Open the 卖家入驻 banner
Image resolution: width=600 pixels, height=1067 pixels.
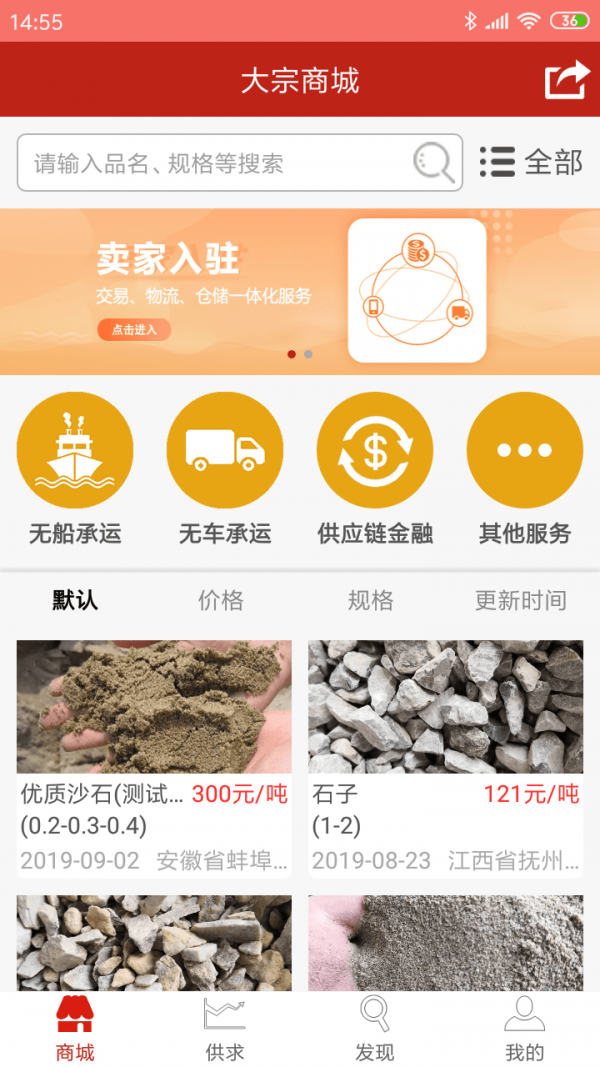(300, 291)
